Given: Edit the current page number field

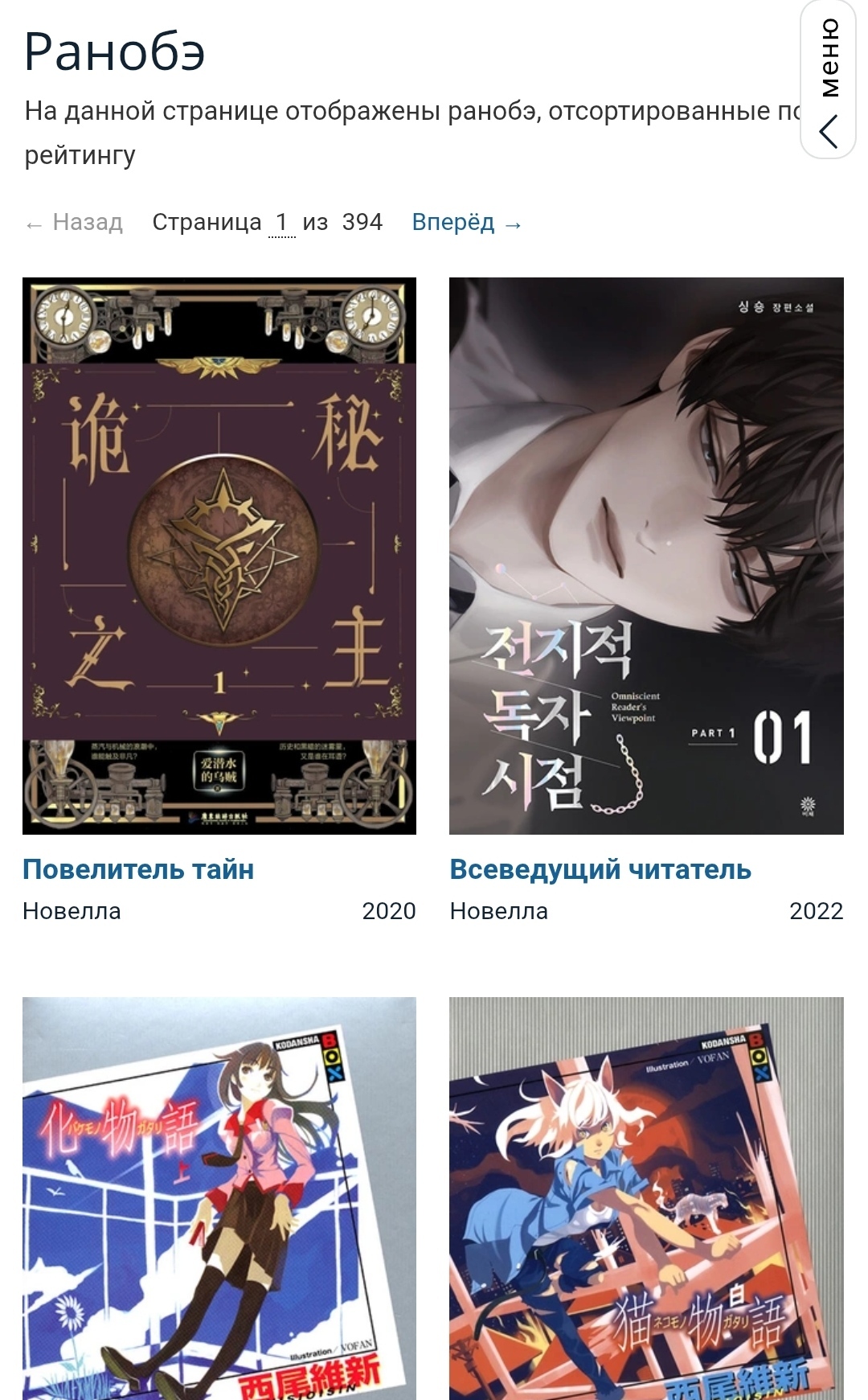Looking at the screenshot, I should [281, 223].
